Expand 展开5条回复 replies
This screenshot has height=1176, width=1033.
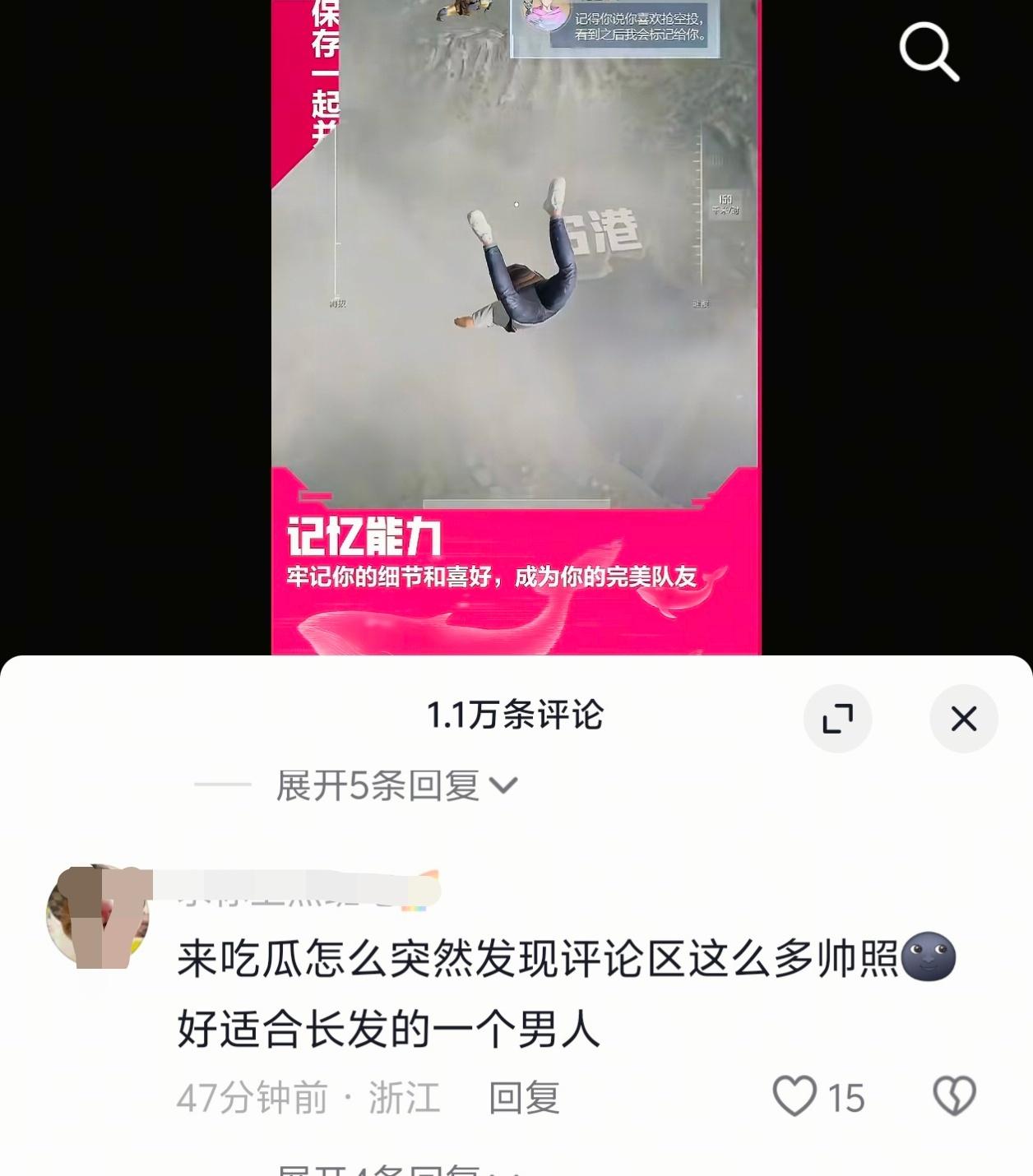click(396, 786)
